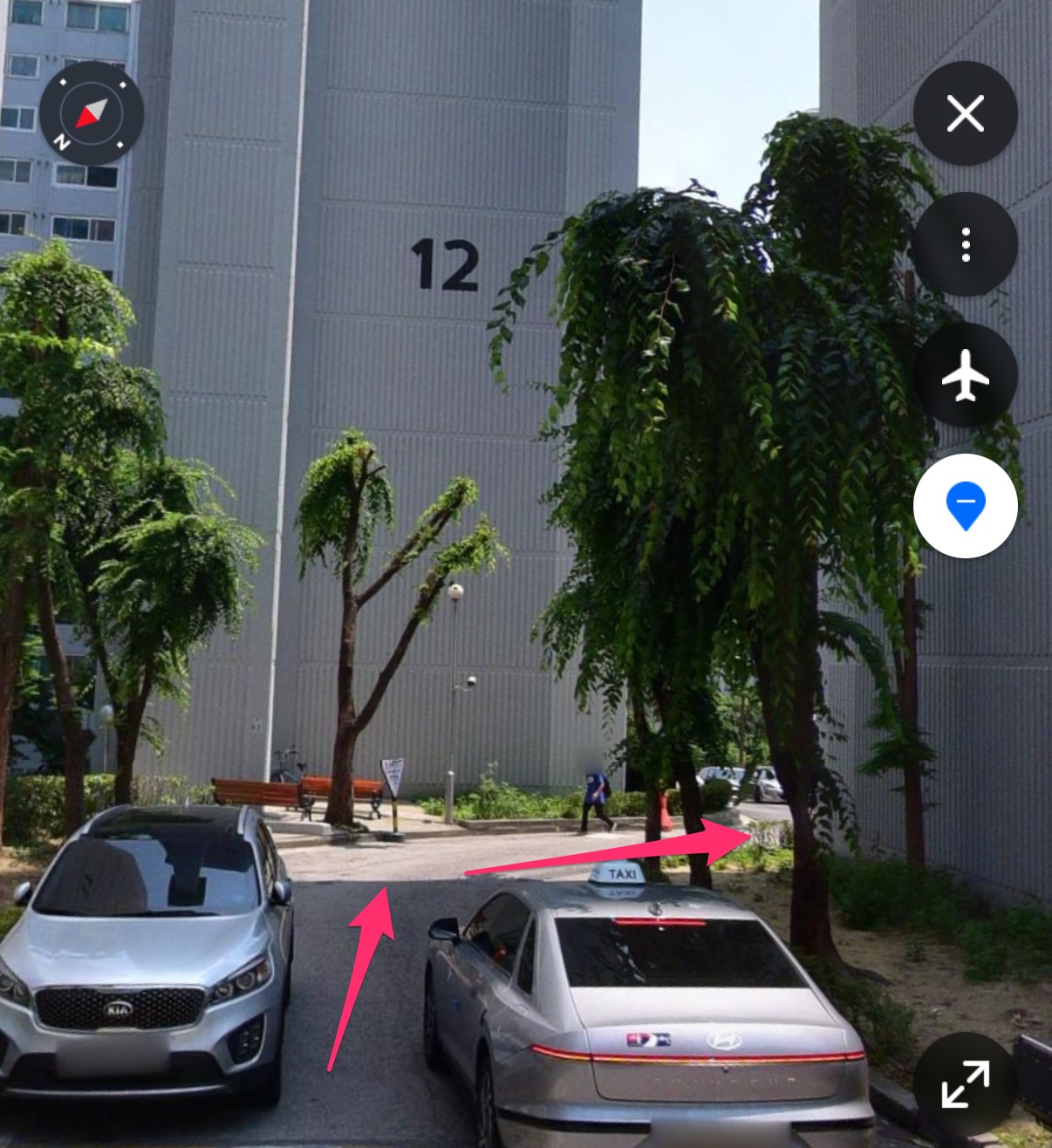Tap the compass to reorient north
The image size is (1052, 1148).
click(x=91, y=113)
